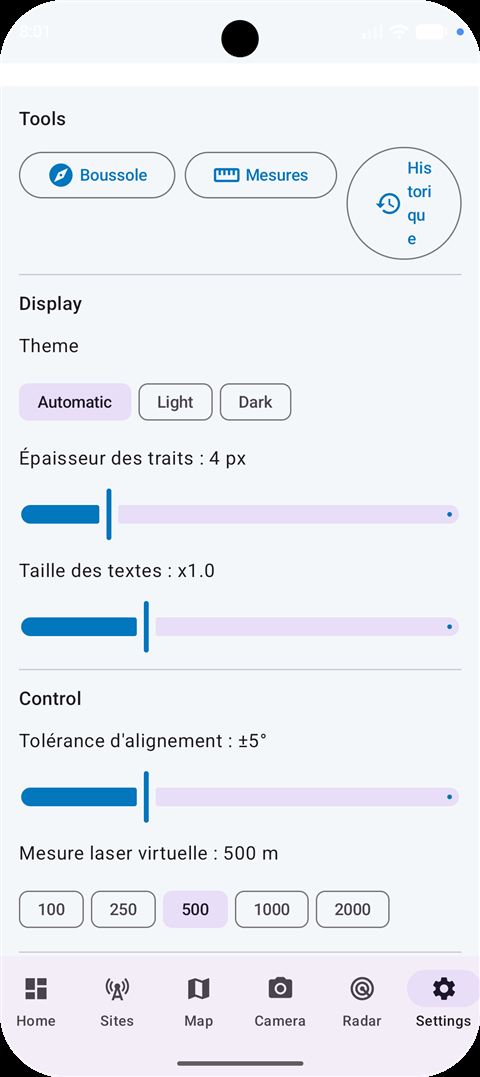Open the Boussole compass tool
The height and width of the screenshot is (1077, 480).
coord(97,175)
